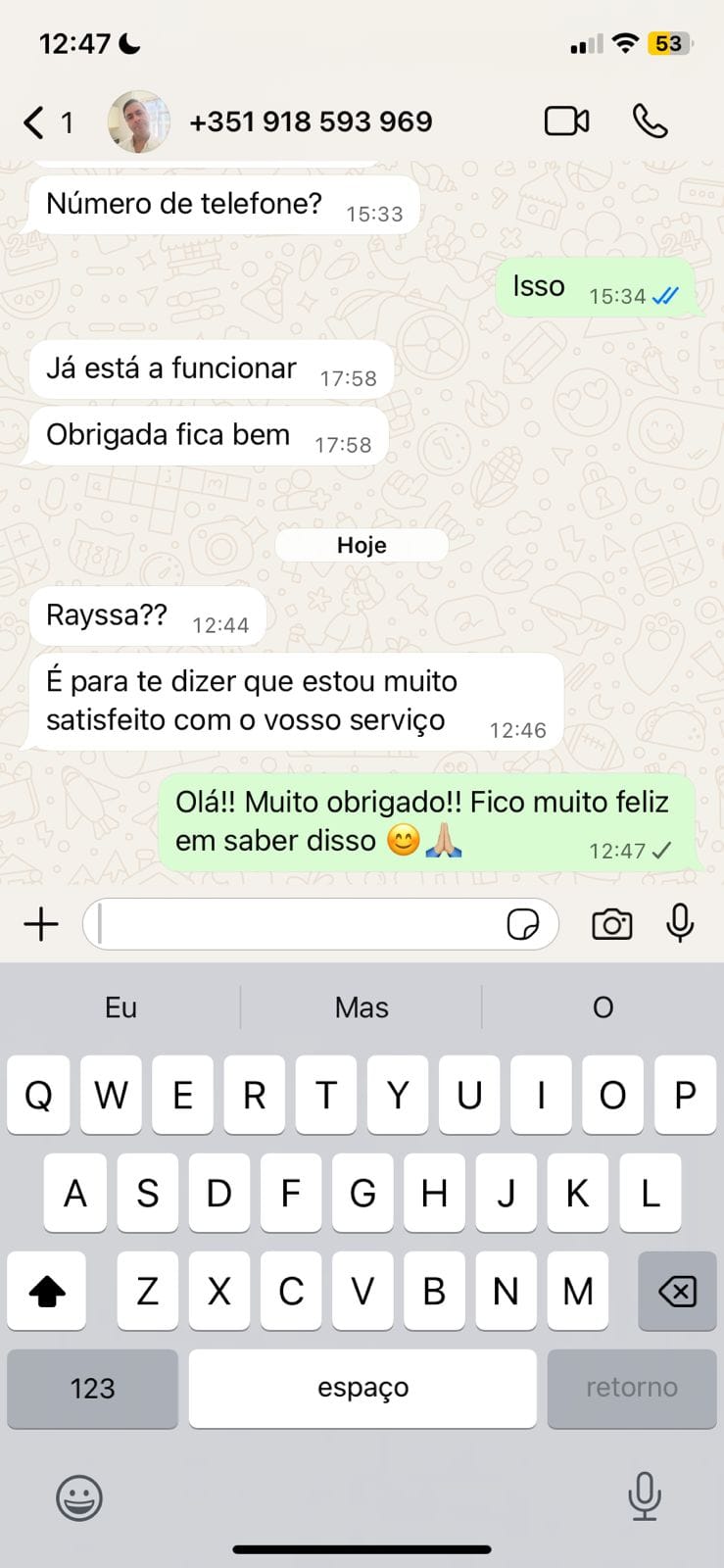
Task: Open the sticker picker
Action: (522, 924)
